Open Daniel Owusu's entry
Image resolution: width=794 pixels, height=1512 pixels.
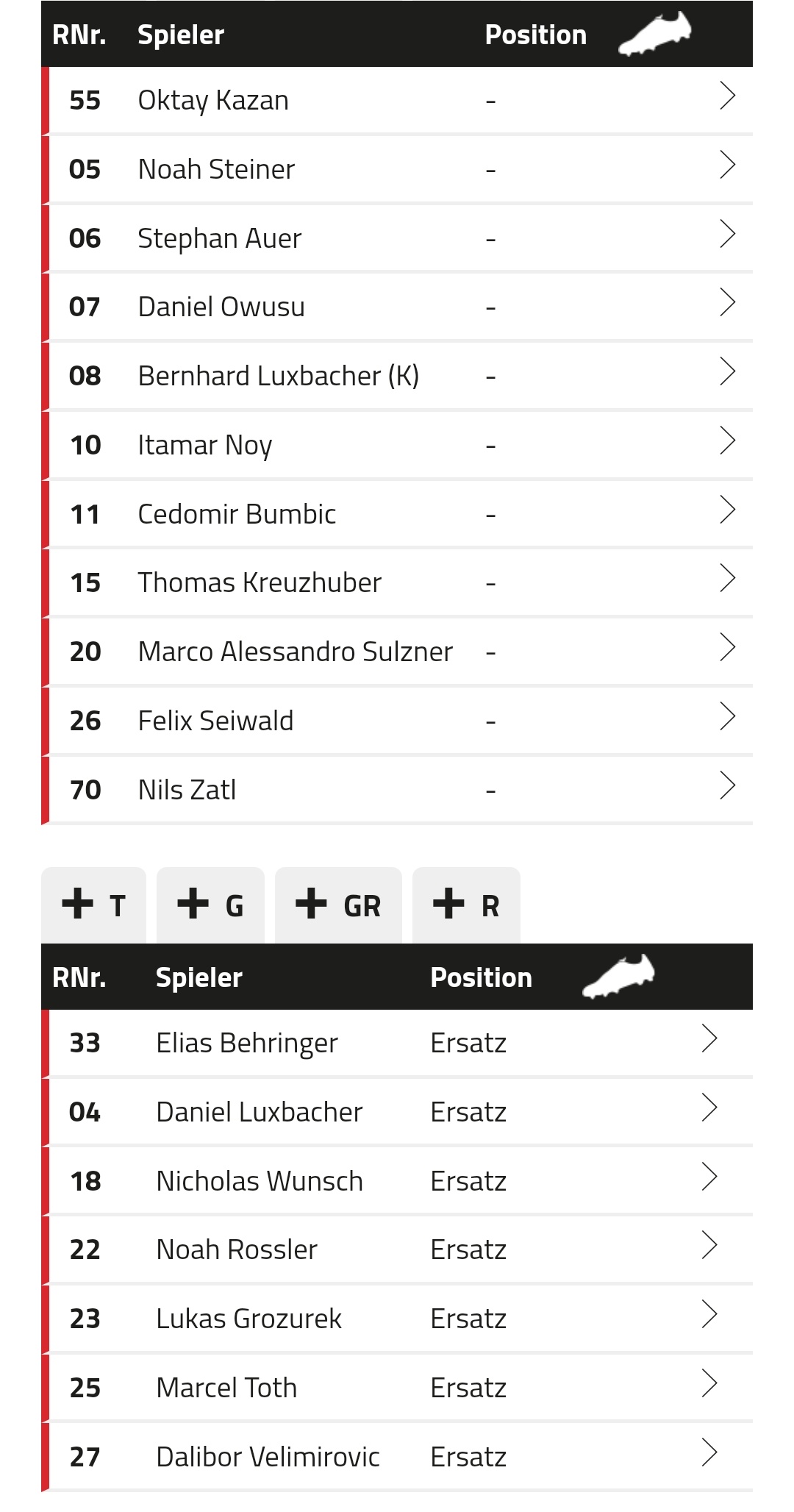pyautogui.click(x=397, y=307)
